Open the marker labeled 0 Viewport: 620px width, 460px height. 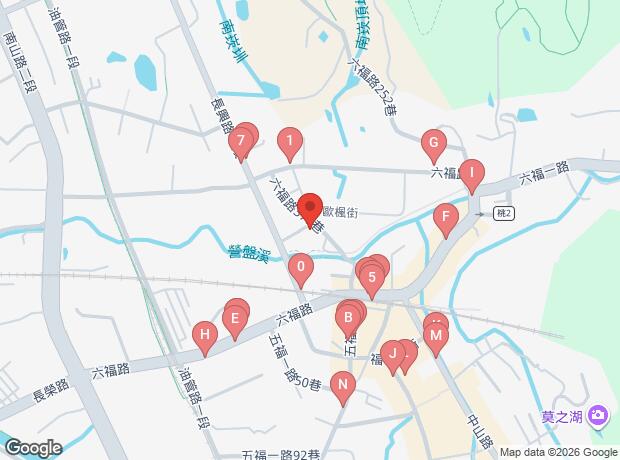click(x=301, y=270)
